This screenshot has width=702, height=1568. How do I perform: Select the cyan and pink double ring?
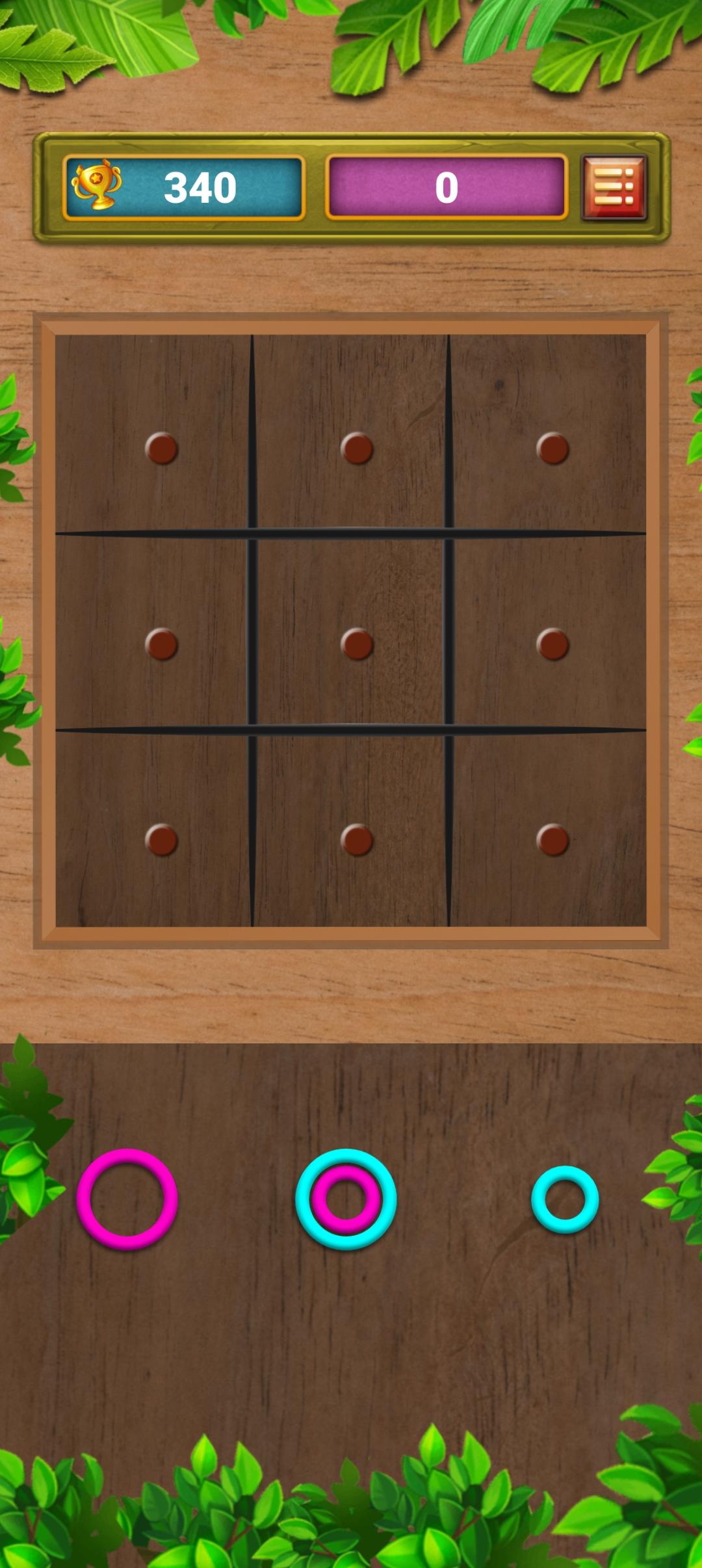346,1199
